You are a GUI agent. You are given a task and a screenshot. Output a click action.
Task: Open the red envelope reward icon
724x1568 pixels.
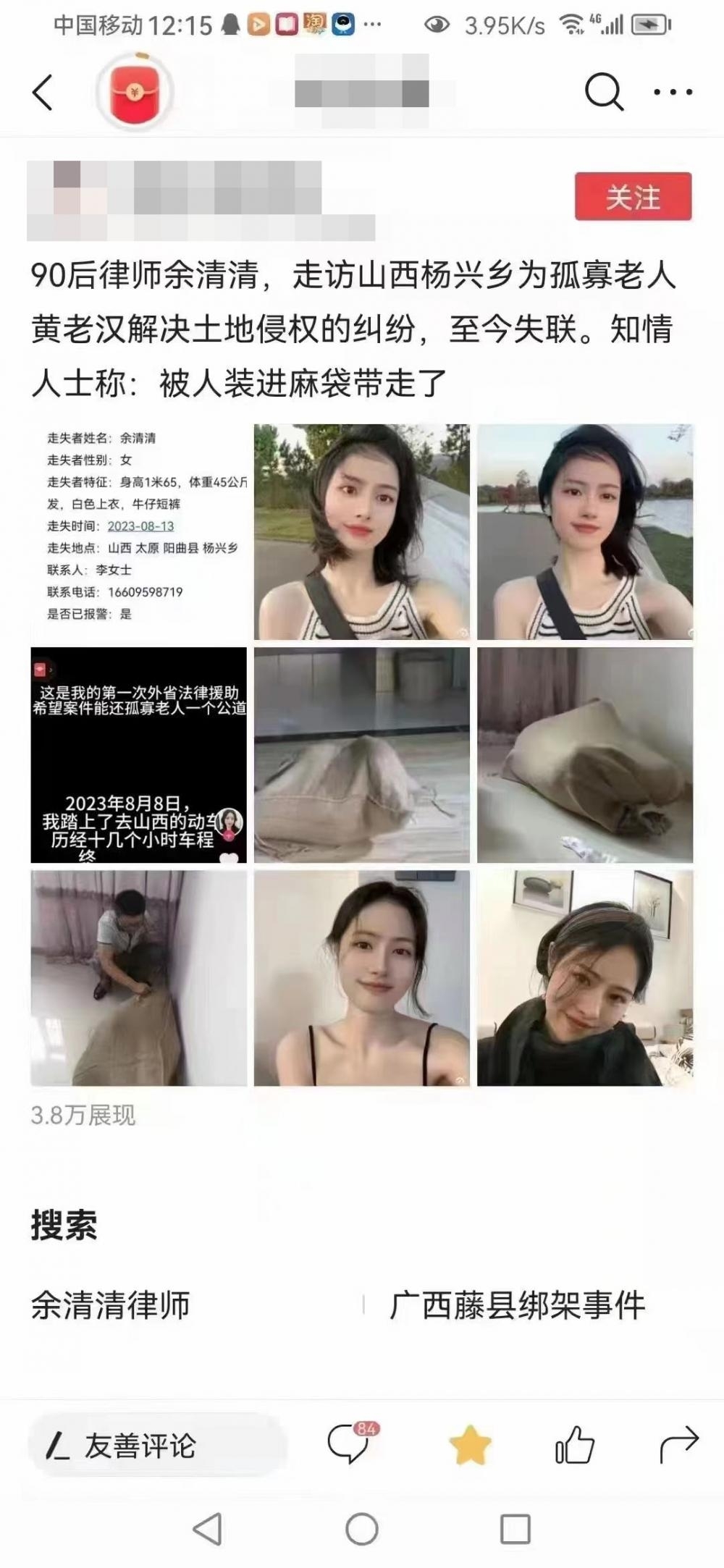tap(135, 92)
